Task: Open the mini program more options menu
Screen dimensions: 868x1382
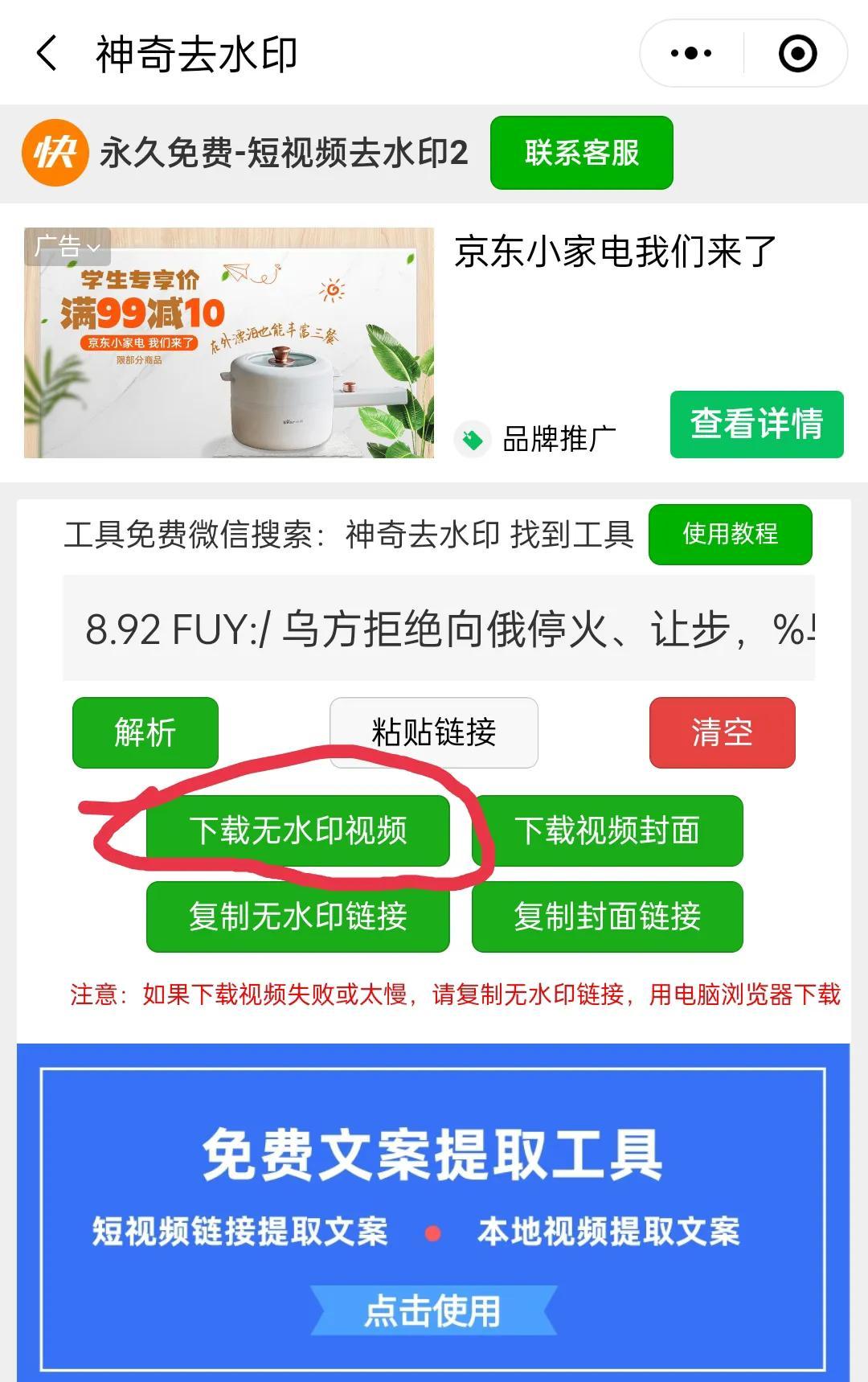Action: (691, 54)
